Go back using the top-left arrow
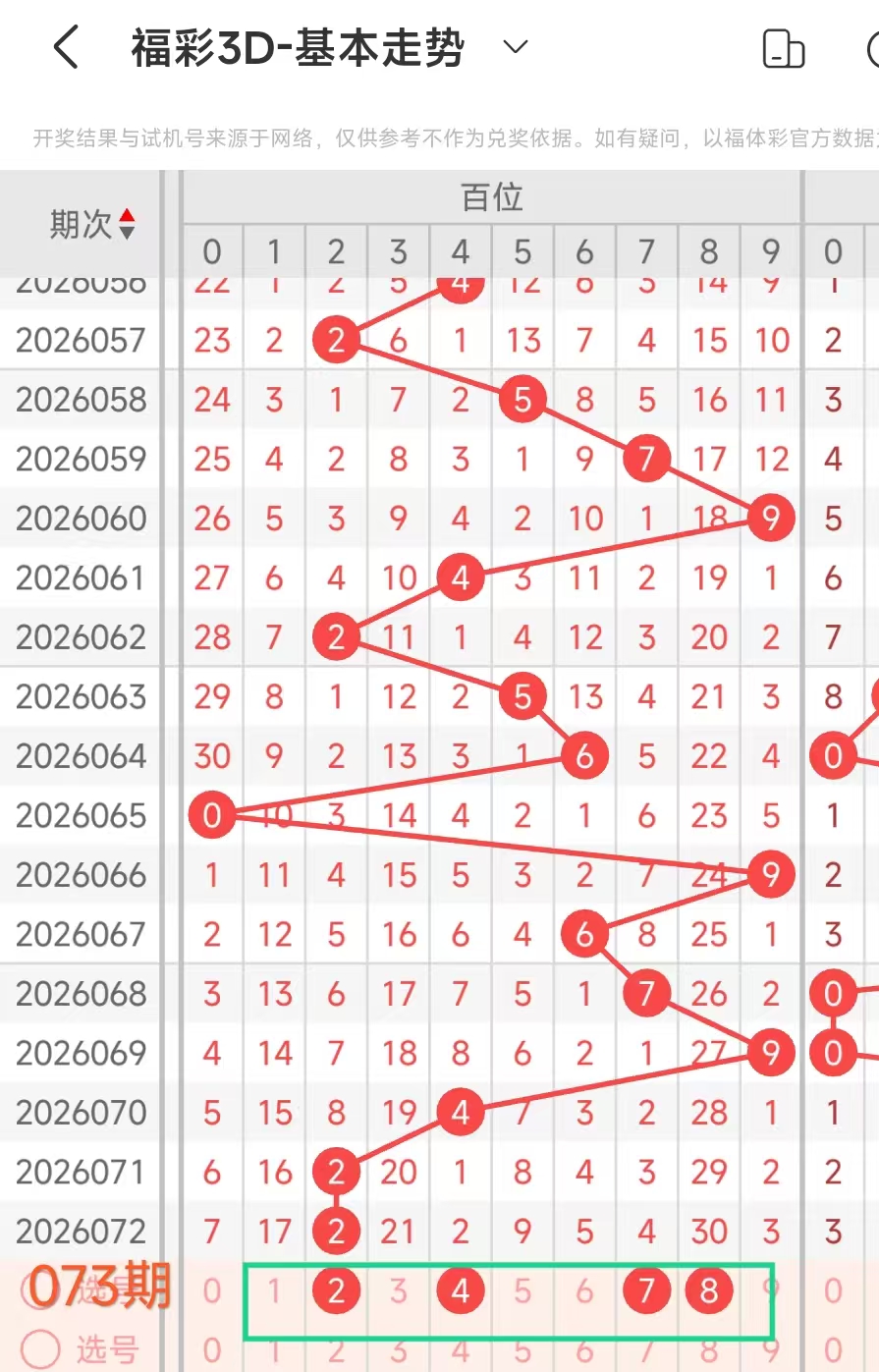Image resolution: width=879 pixels, height=1372 pixels. pyautogui.click(x=66, y=47)
